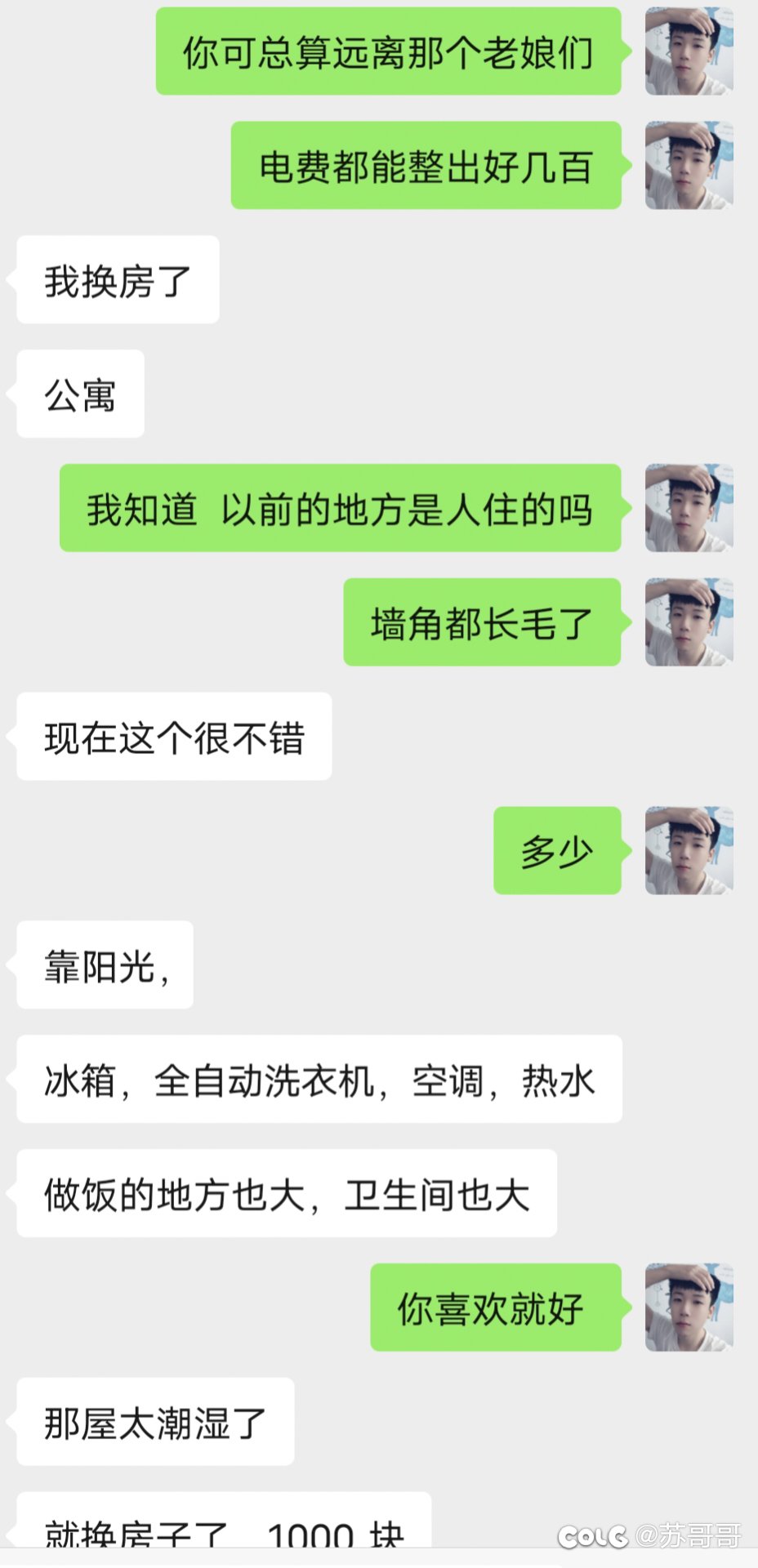Viewport: 758px width, 1568px height.
Task: Tap the avatar next to 电费都能整出好几百
Action: click(689, 166)
